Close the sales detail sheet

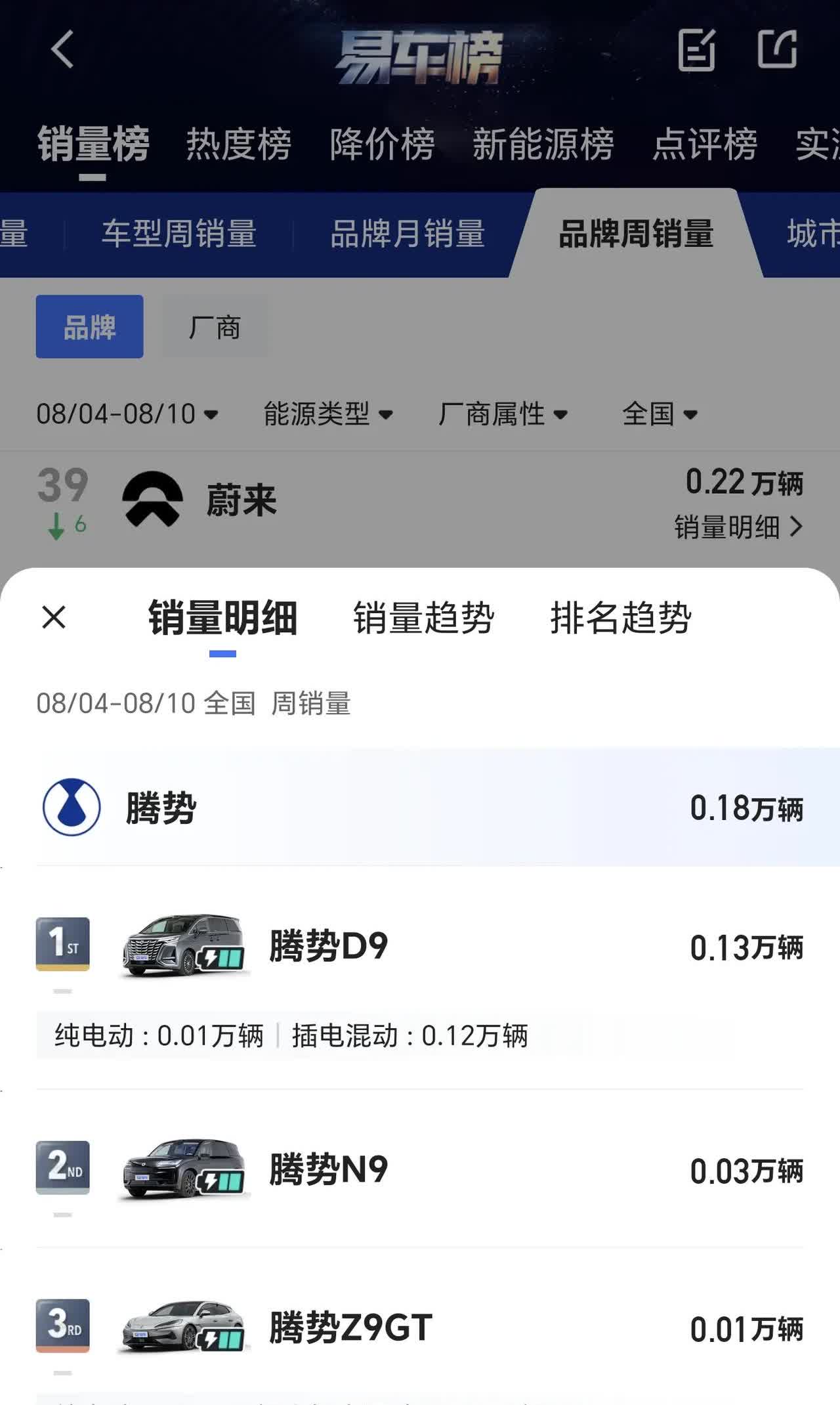point(54,617)
